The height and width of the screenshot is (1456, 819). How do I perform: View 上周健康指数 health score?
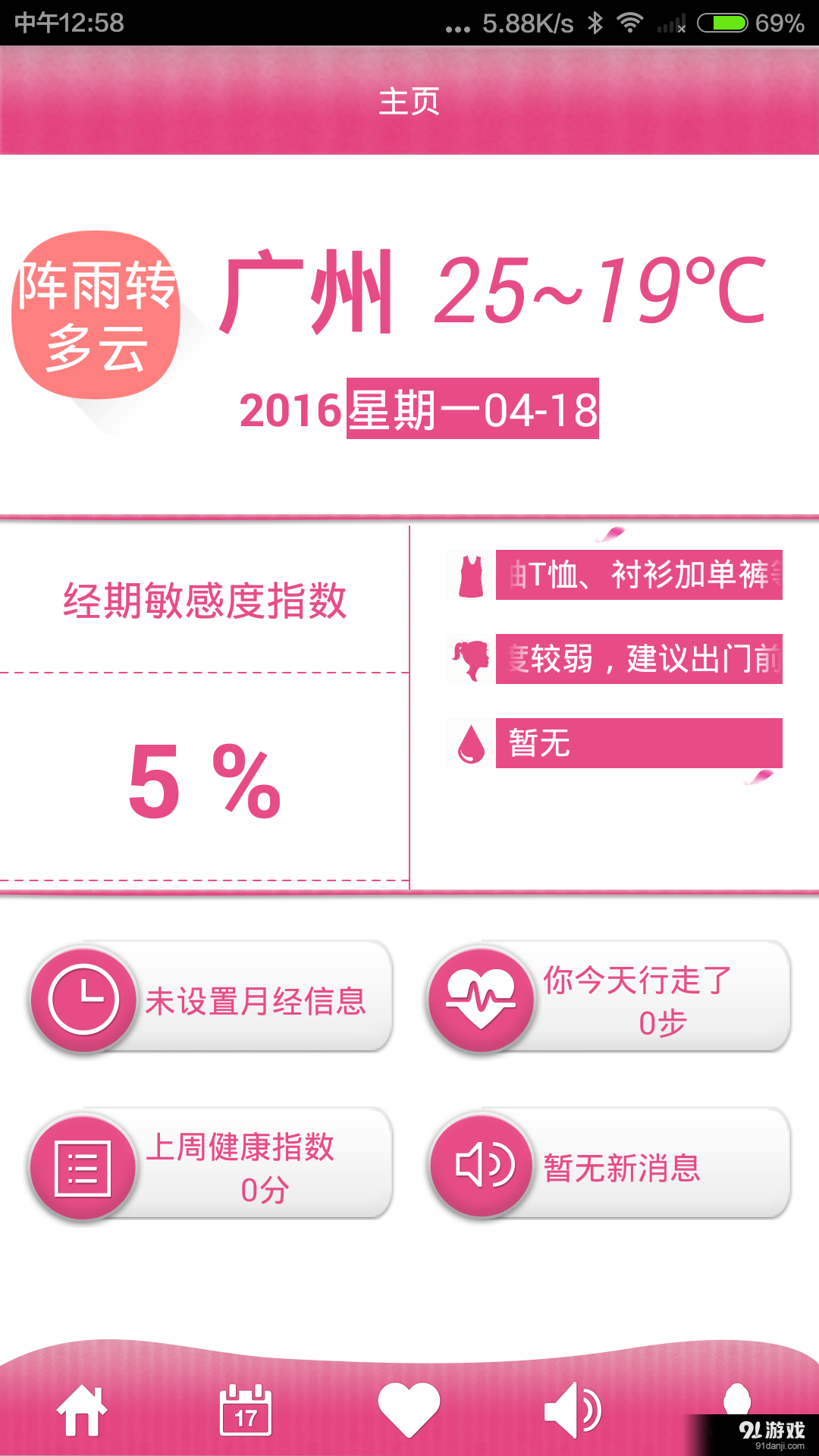[x=212, y=1166]
